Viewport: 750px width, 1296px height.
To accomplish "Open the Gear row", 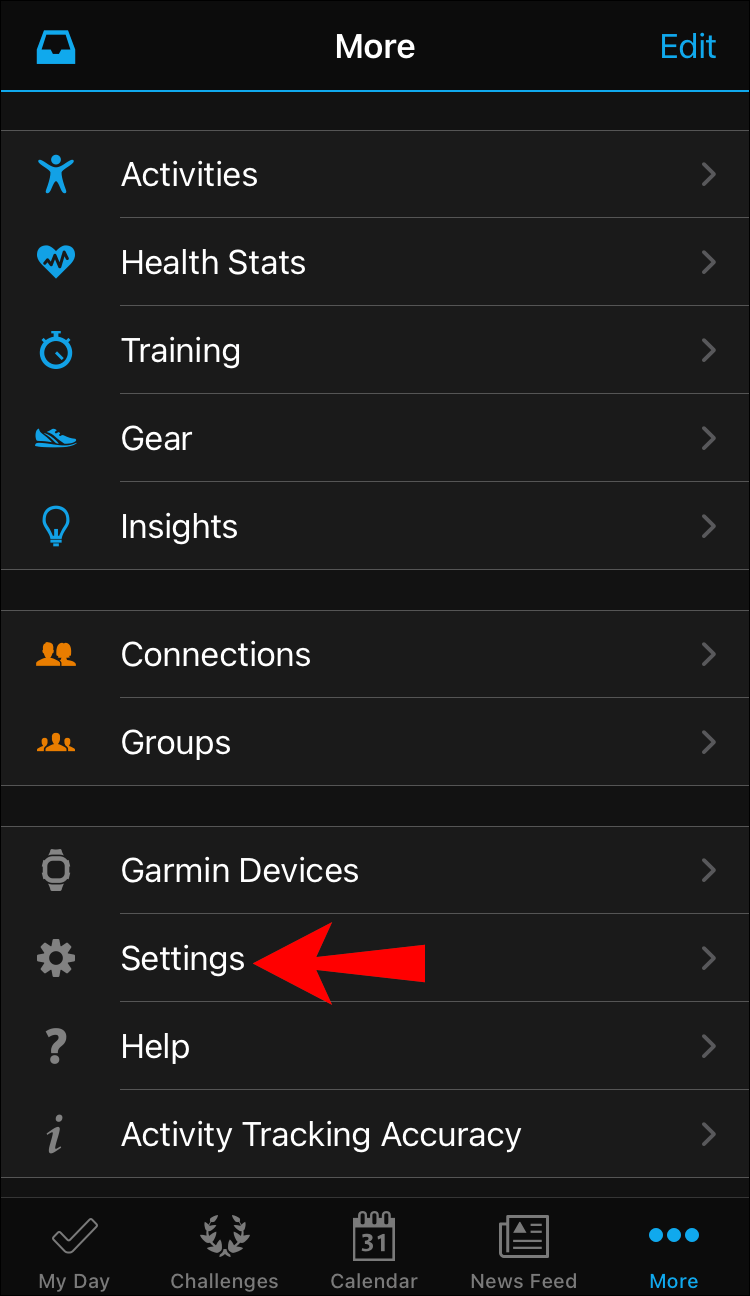I will pos(375,438).
